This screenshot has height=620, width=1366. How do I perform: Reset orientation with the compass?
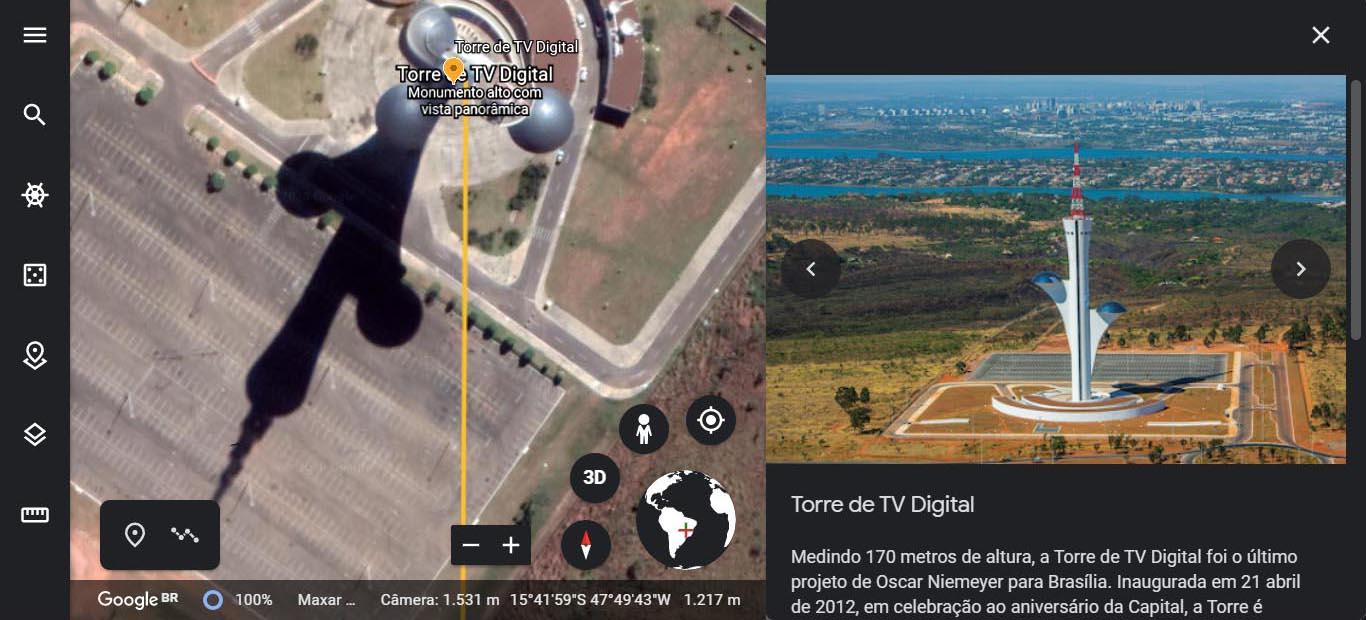(x=586, y=545)
